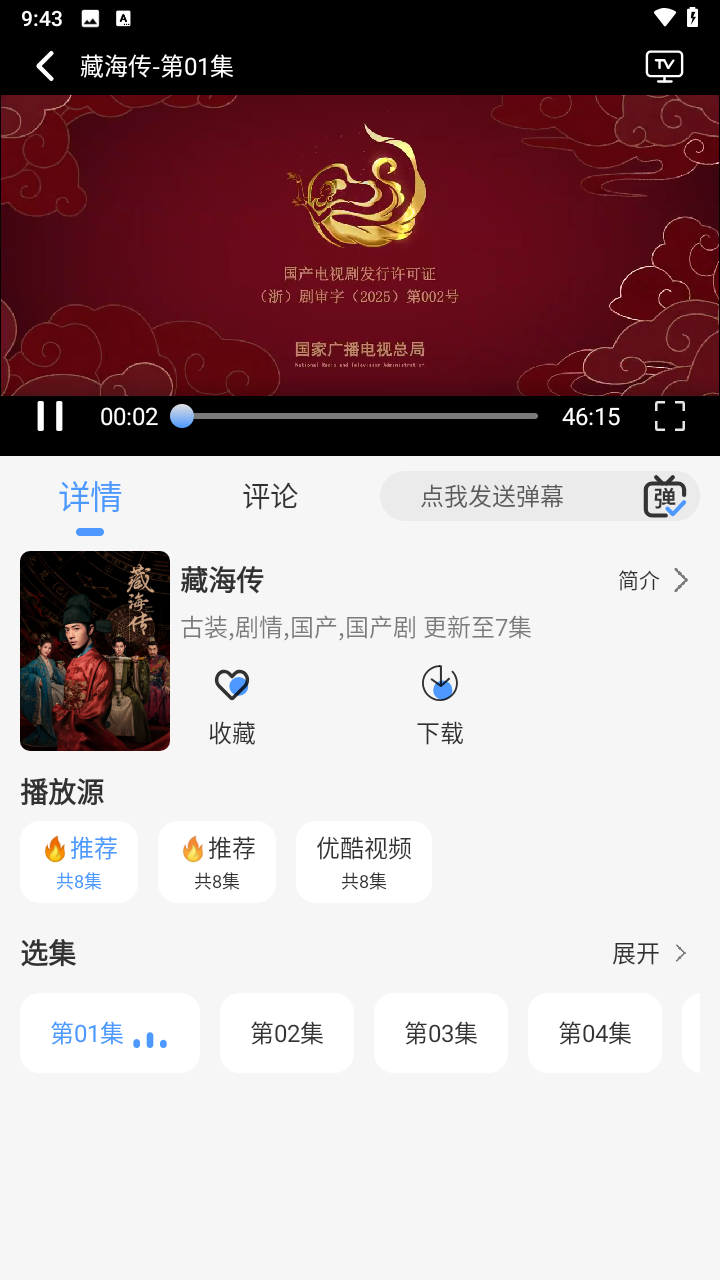Expand the episode list with 展开
The width and height of the screenshot is (720, 1280).
[x=650, y=953]
